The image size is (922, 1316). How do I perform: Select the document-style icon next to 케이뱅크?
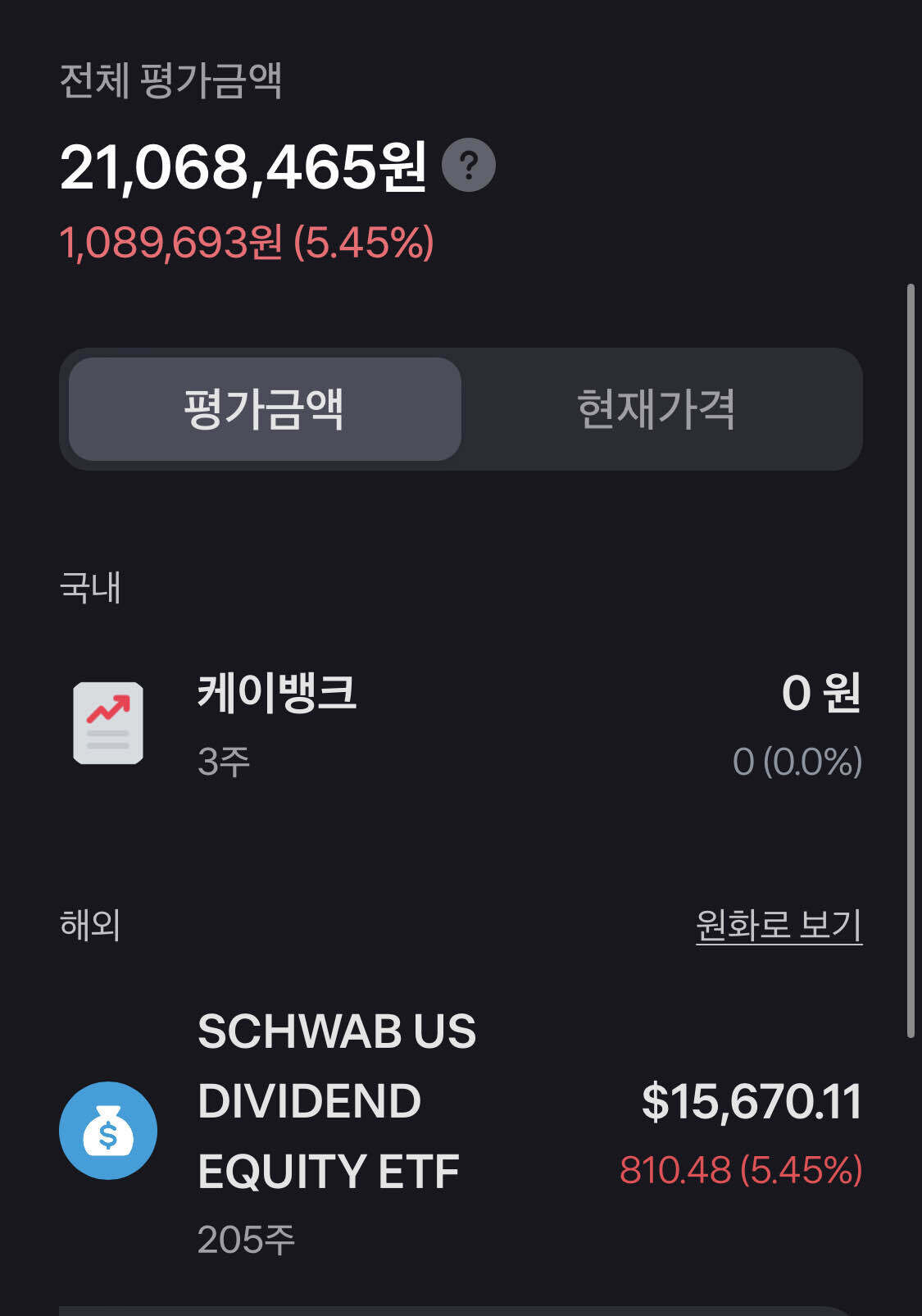pyautogui.click(x=107, y=722)
